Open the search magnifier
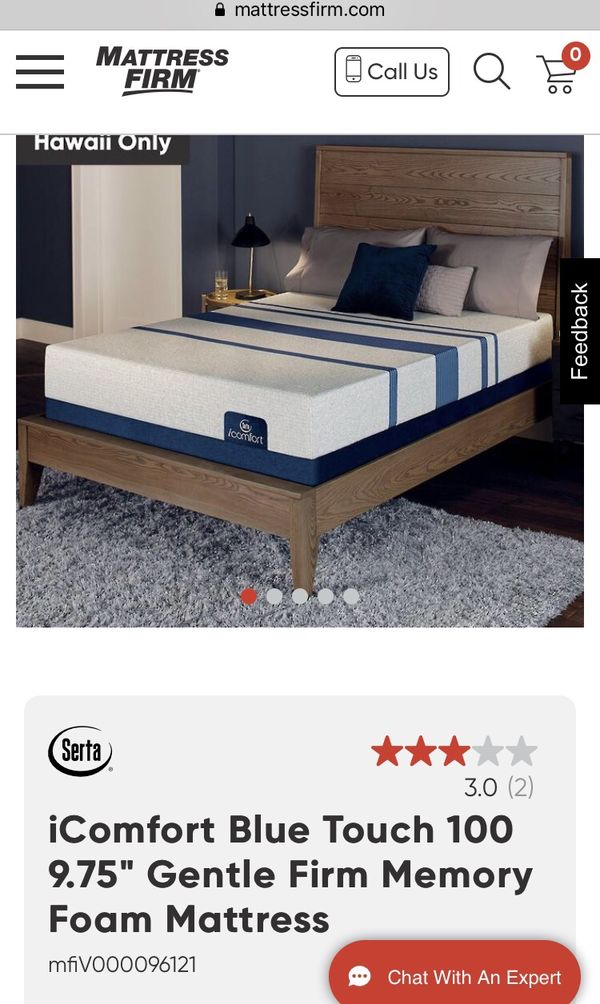This screenshot has width=600, height=1004. coord(491,71)
